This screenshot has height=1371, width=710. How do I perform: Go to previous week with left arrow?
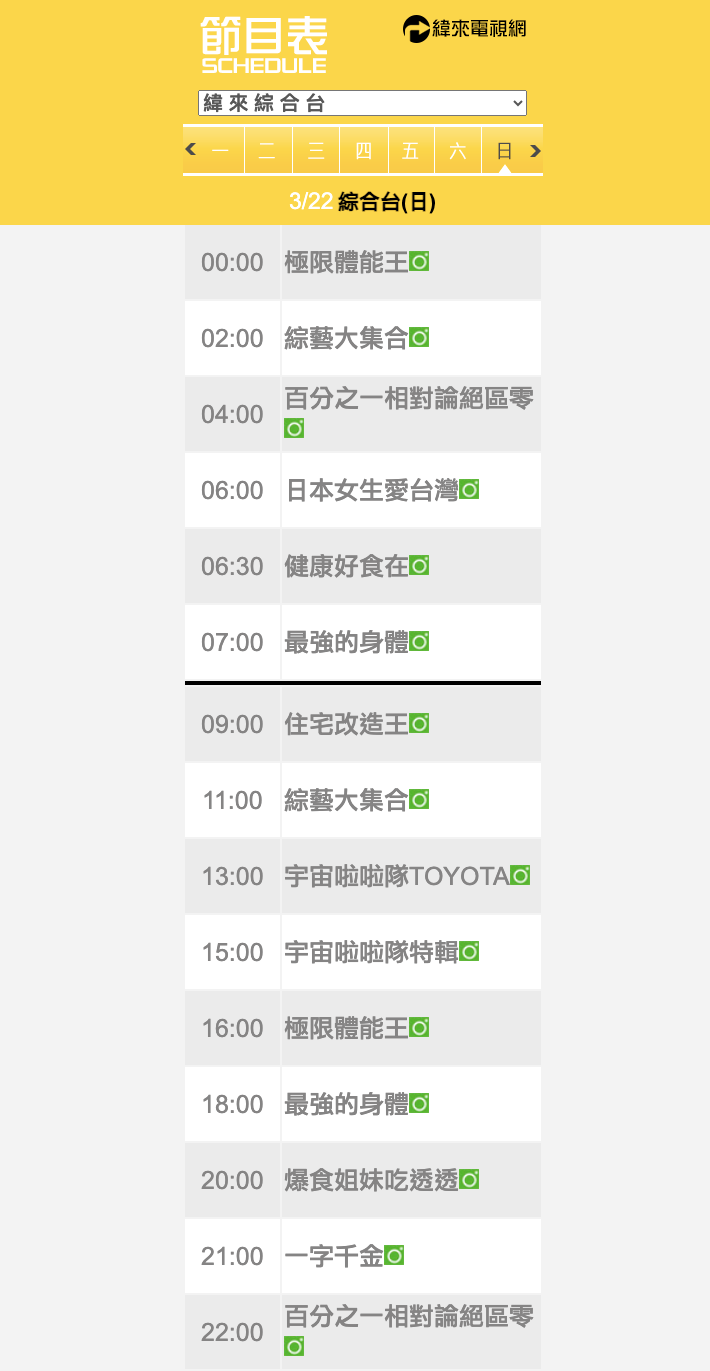coord(191,151)
